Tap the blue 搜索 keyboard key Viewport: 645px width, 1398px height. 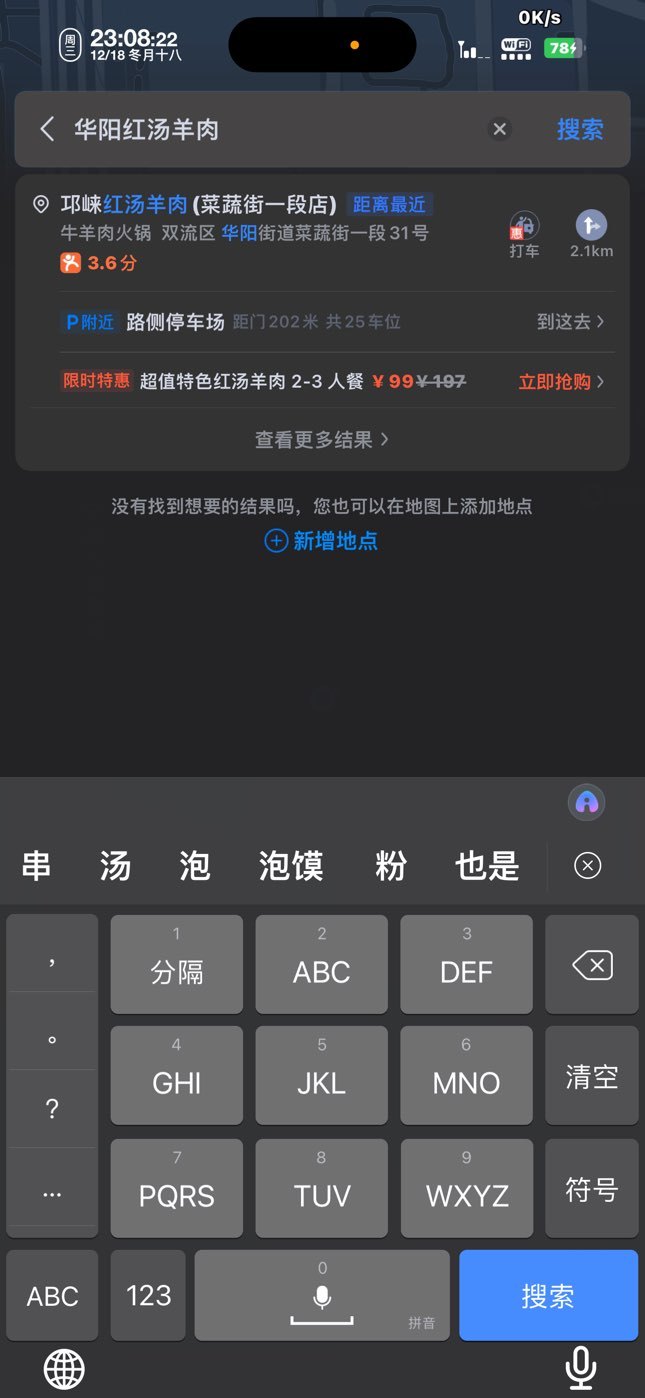coord(548,1295)
